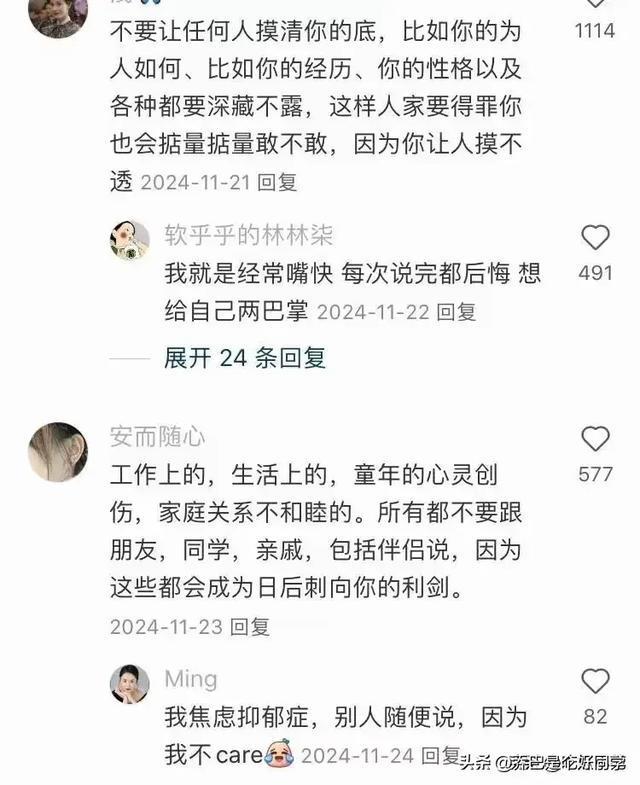Image resolution: width=640 pixels, height=785 pixels.
Task: Like 软乎乎的林林柒's comment
Action: (595, 238)
